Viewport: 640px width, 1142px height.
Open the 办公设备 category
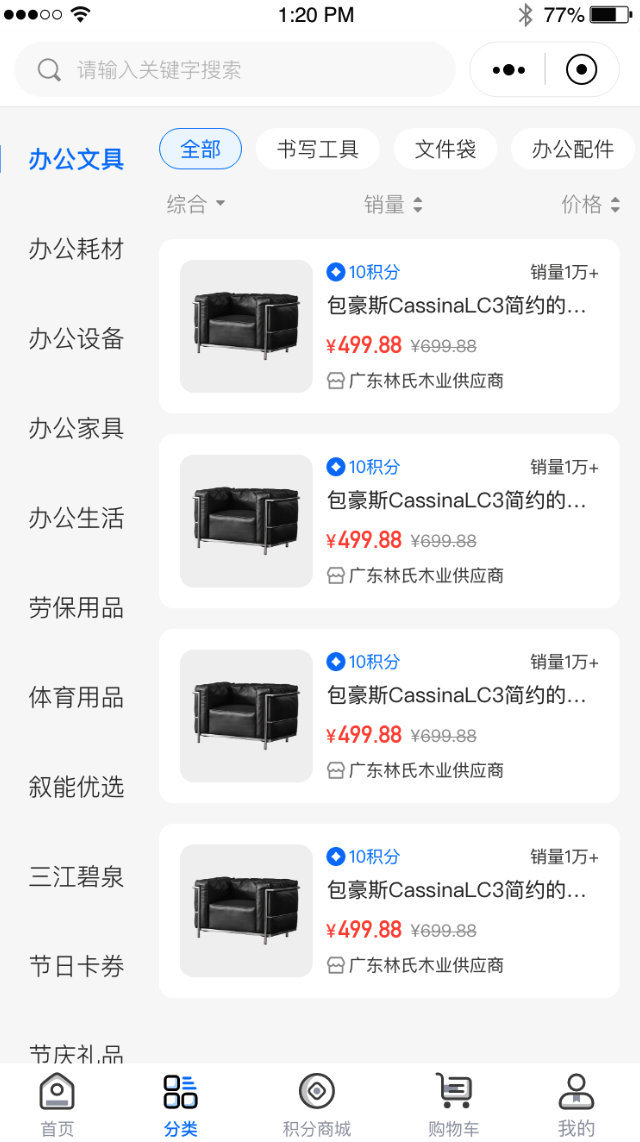click(x=76, y=339)
